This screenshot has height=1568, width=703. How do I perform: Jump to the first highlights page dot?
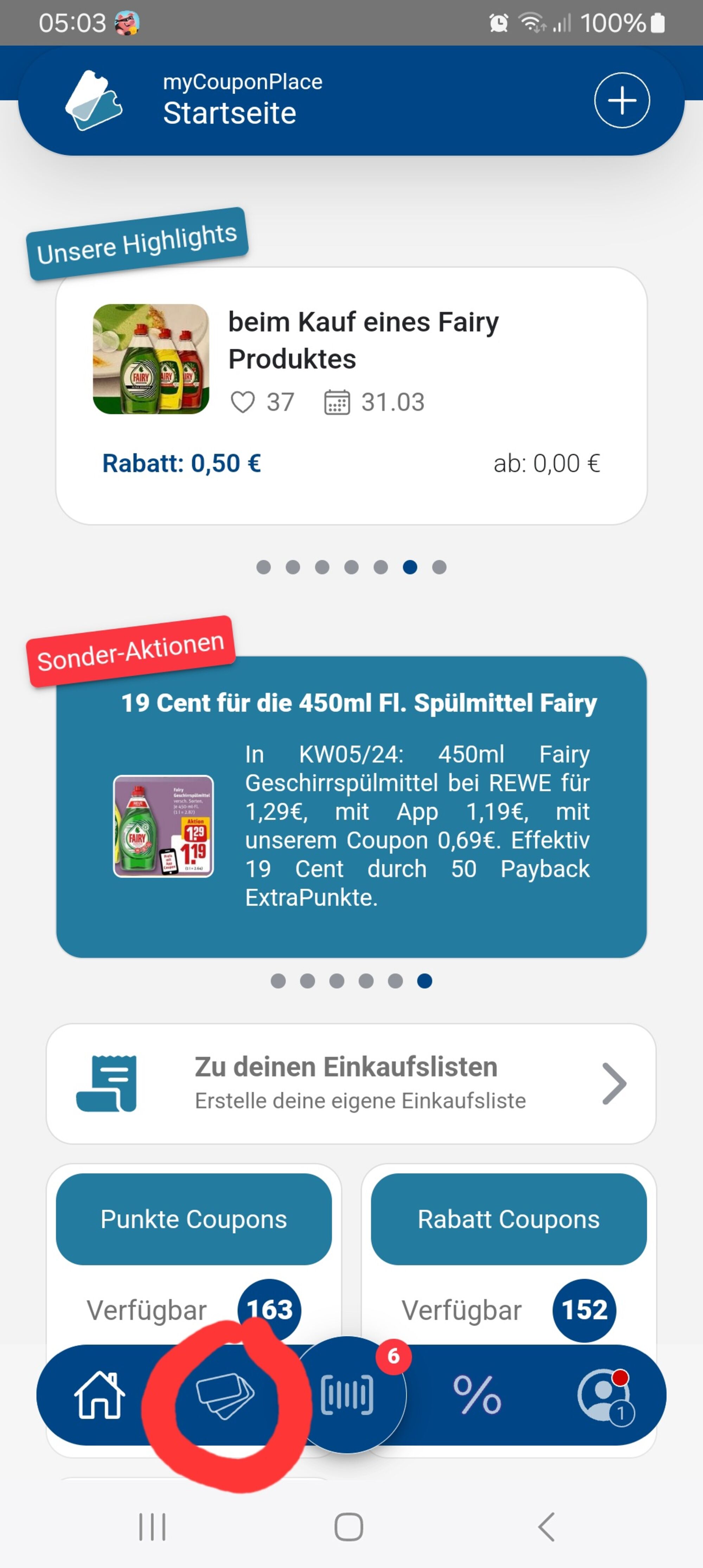263,567
